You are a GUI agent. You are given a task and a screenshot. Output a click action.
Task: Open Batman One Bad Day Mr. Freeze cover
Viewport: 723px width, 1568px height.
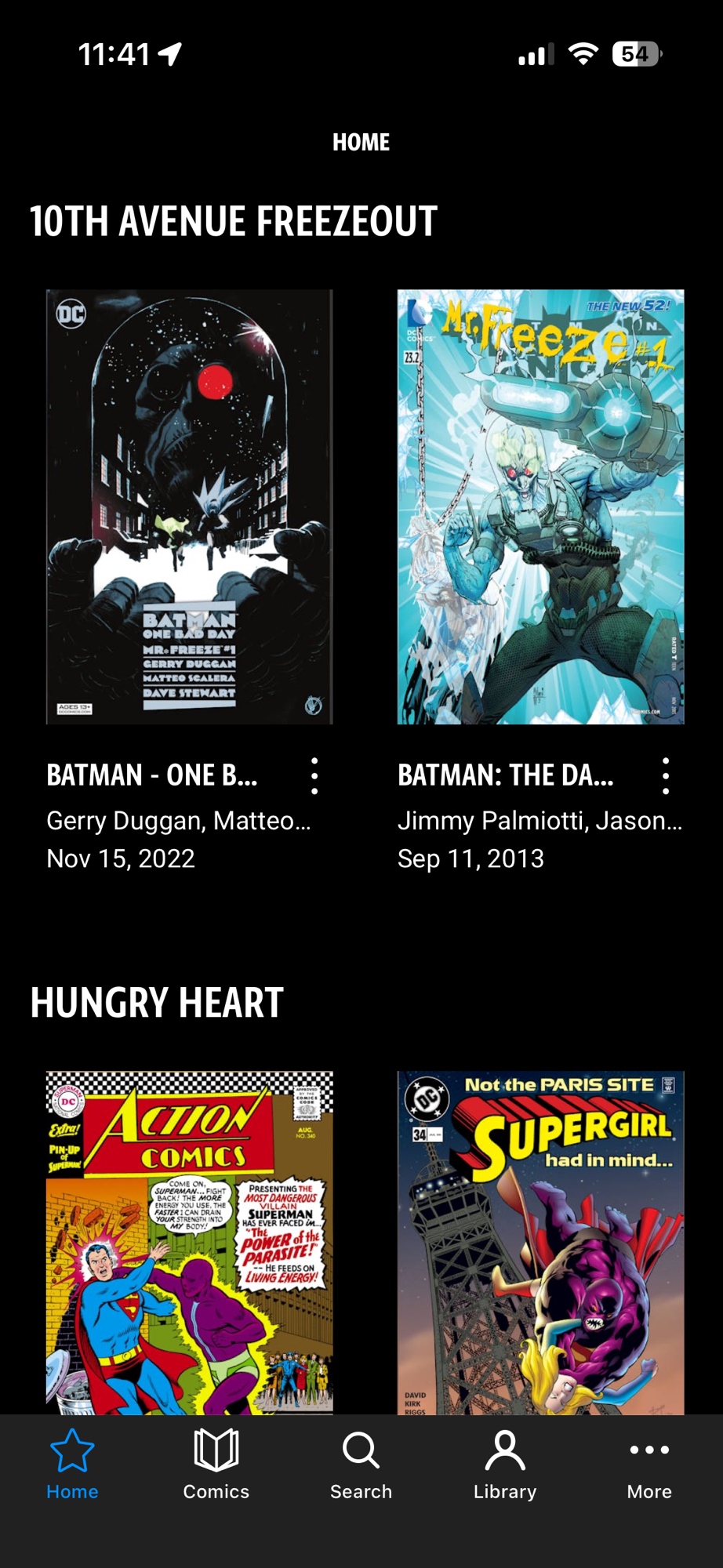(189, 506)
